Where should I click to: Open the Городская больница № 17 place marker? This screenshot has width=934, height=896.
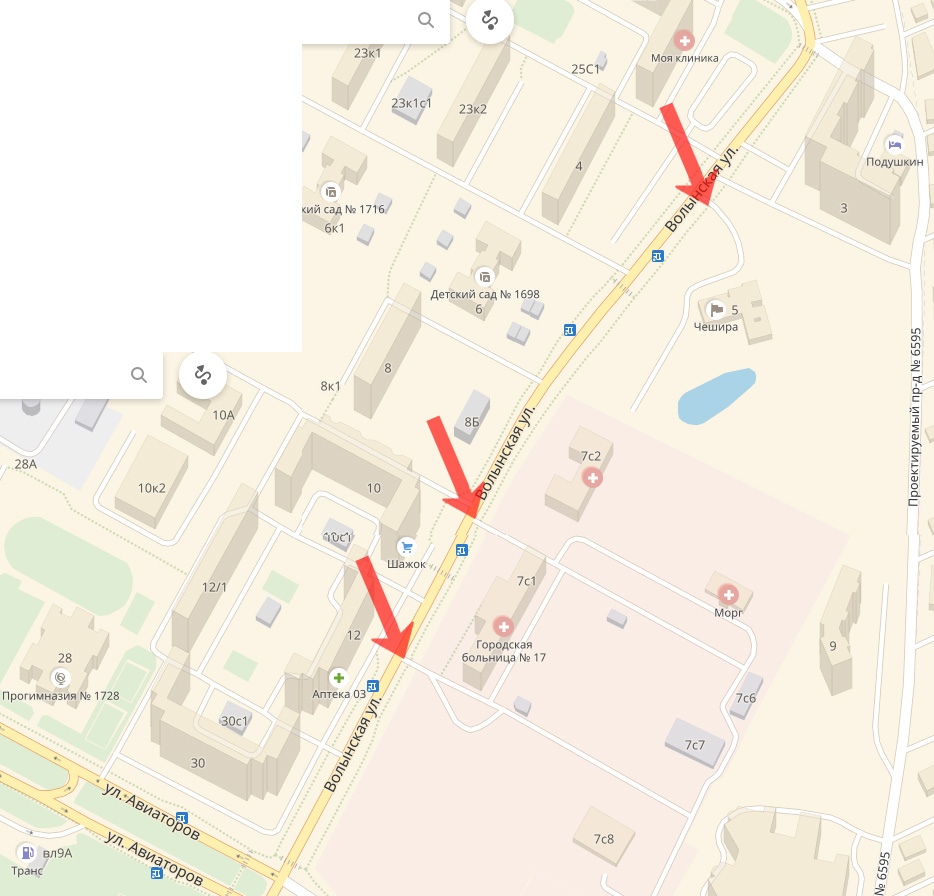[504, 627]
